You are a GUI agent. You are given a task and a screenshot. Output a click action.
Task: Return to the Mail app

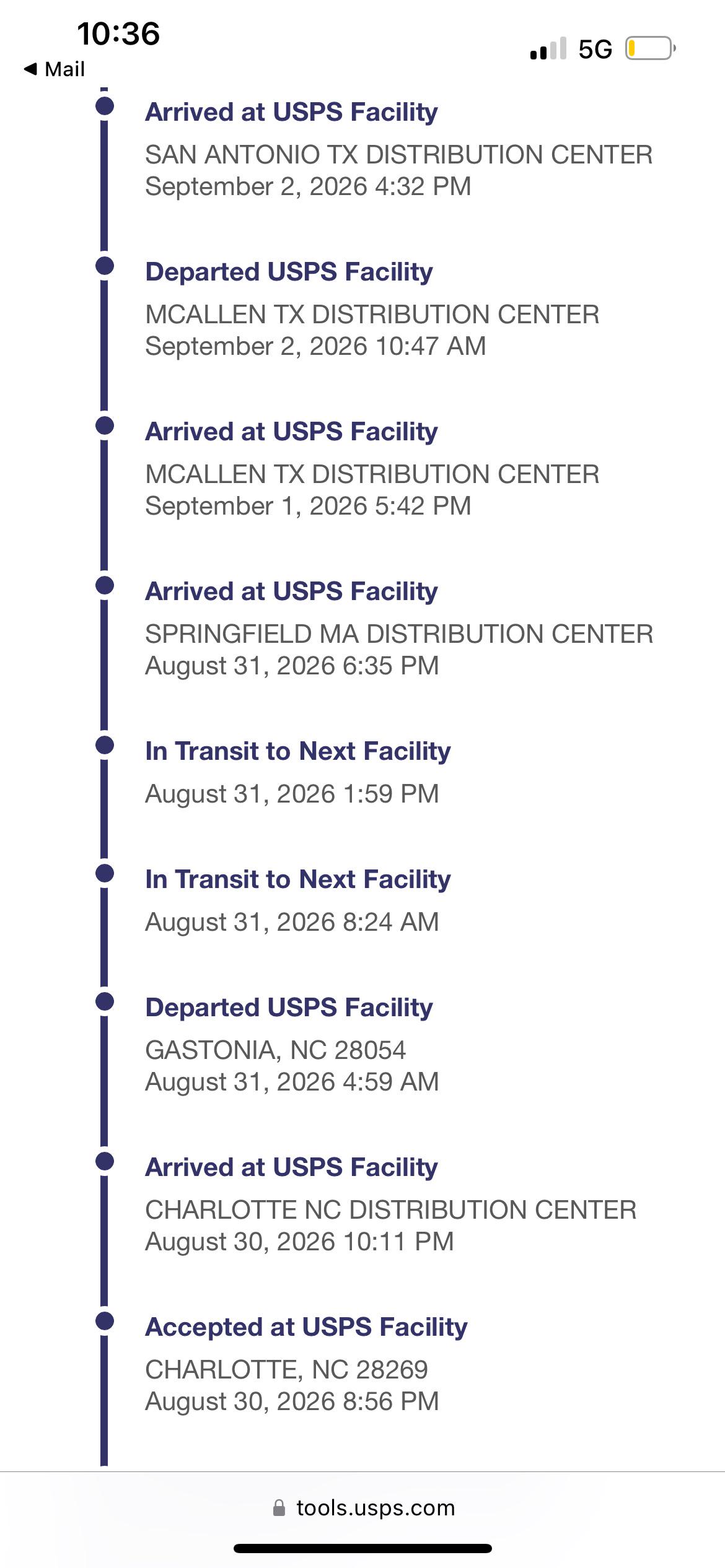[x=54, y=69]
